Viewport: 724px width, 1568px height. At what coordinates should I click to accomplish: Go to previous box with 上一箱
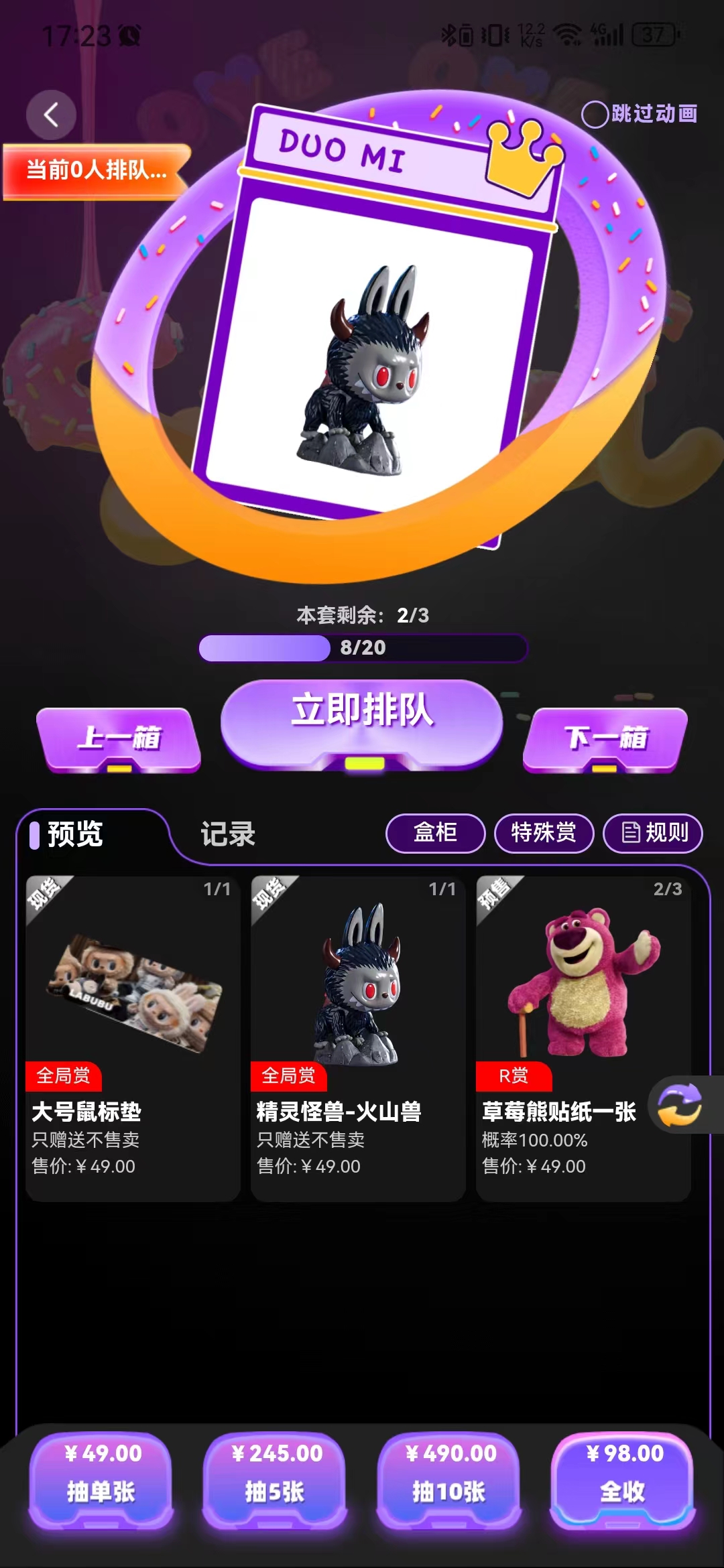(119, 738)
